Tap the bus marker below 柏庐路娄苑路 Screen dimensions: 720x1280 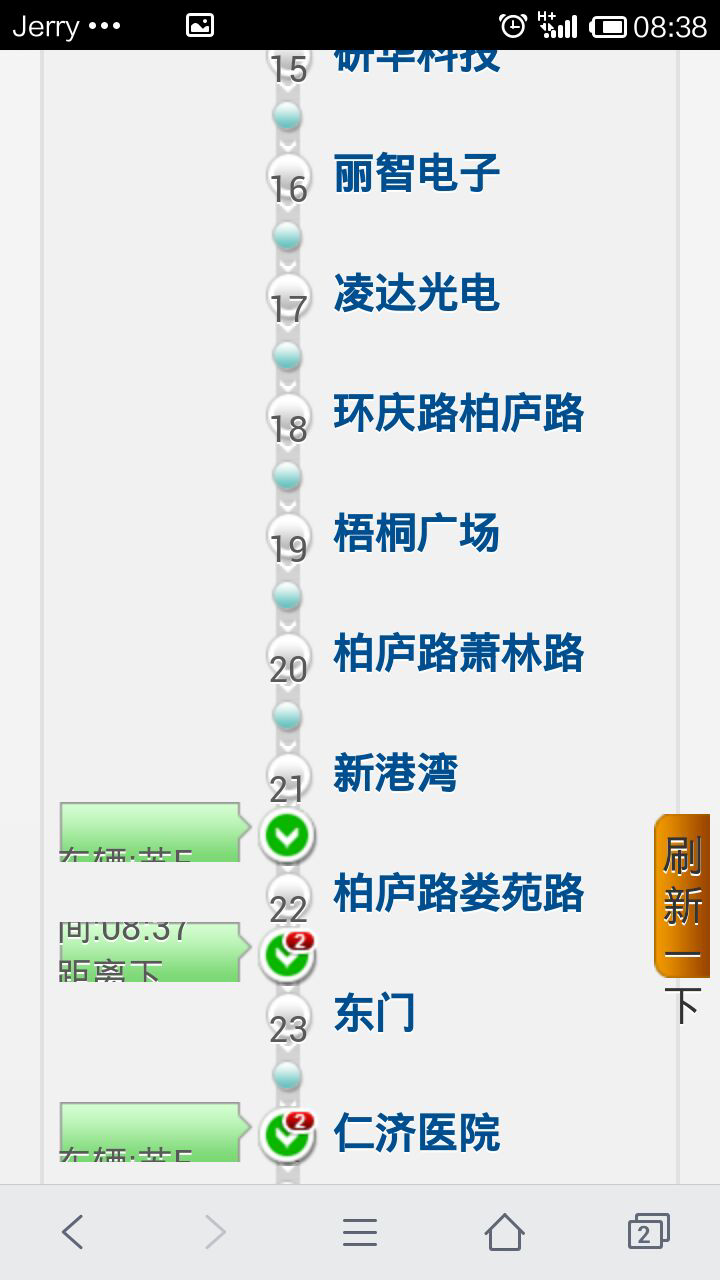(287, 955)
